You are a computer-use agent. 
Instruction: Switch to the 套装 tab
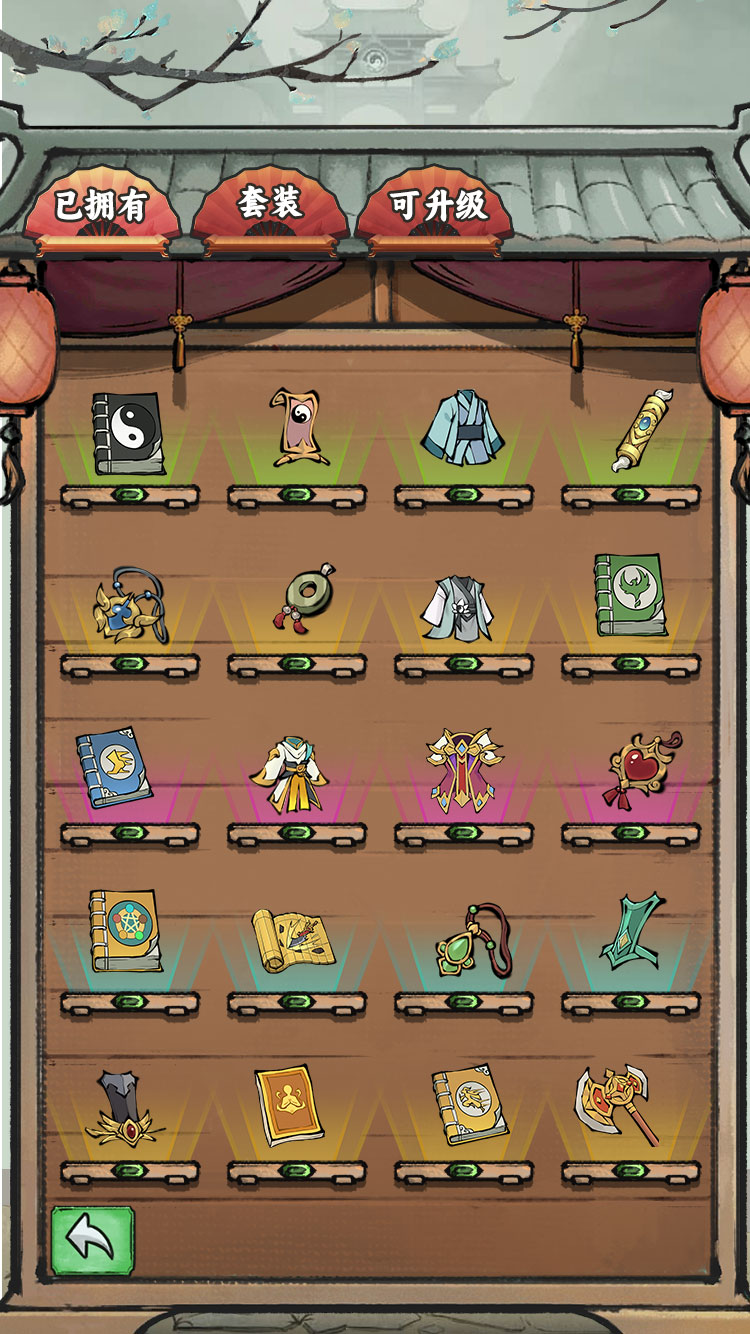[x=270, y=204]
